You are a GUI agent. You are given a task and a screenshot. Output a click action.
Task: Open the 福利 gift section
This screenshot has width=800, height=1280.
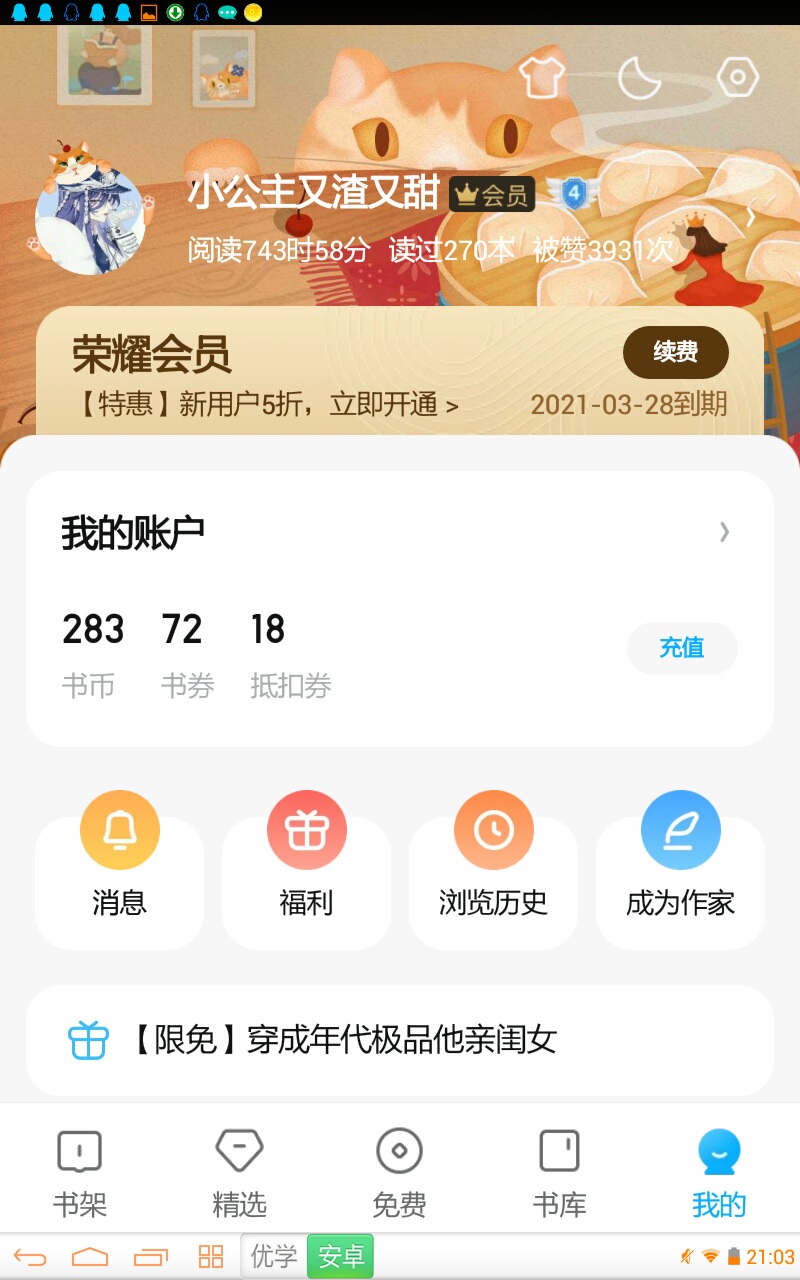306,870
